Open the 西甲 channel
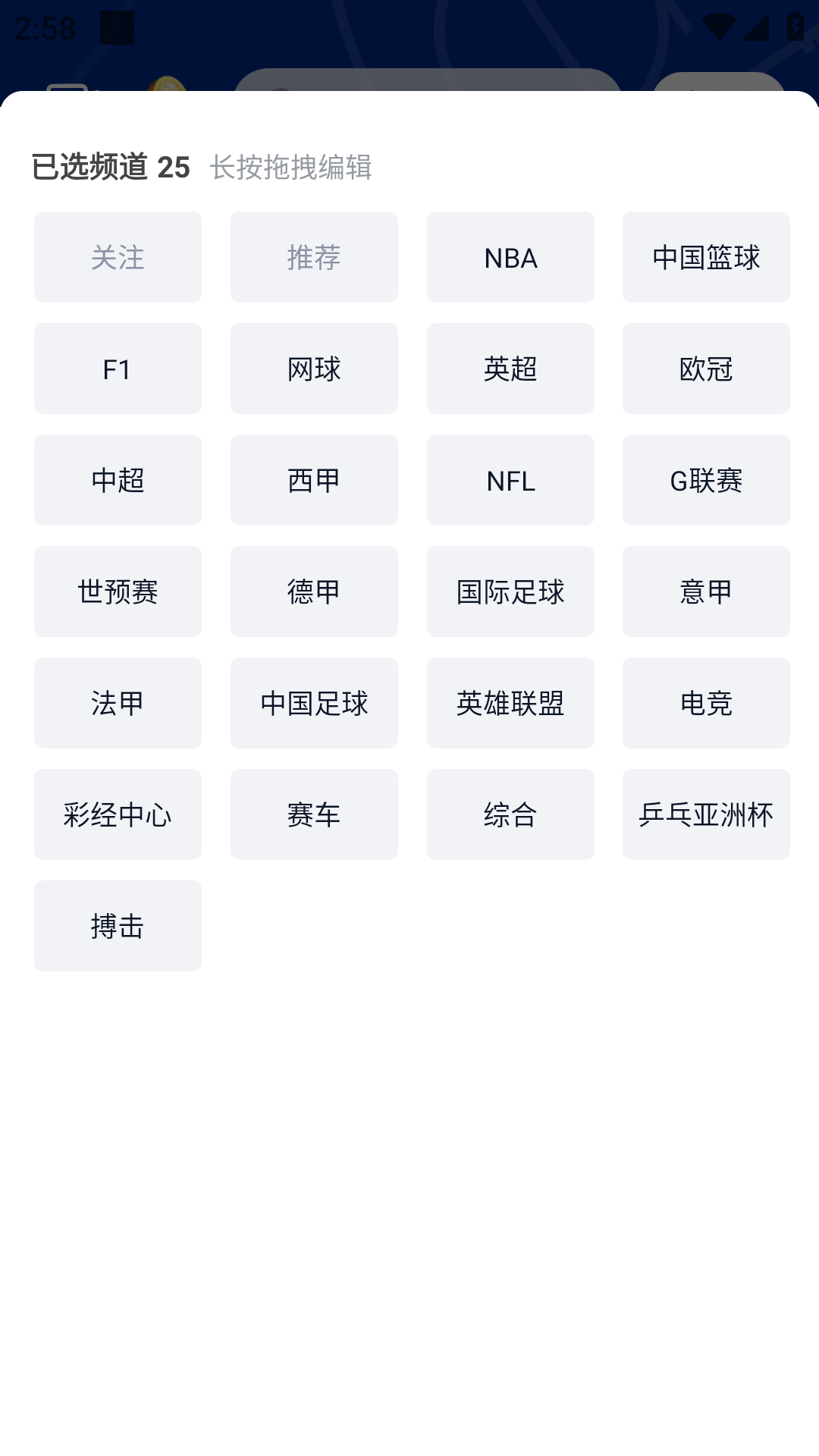Screen dimensions: 819x1456 (x=313, y=480)
